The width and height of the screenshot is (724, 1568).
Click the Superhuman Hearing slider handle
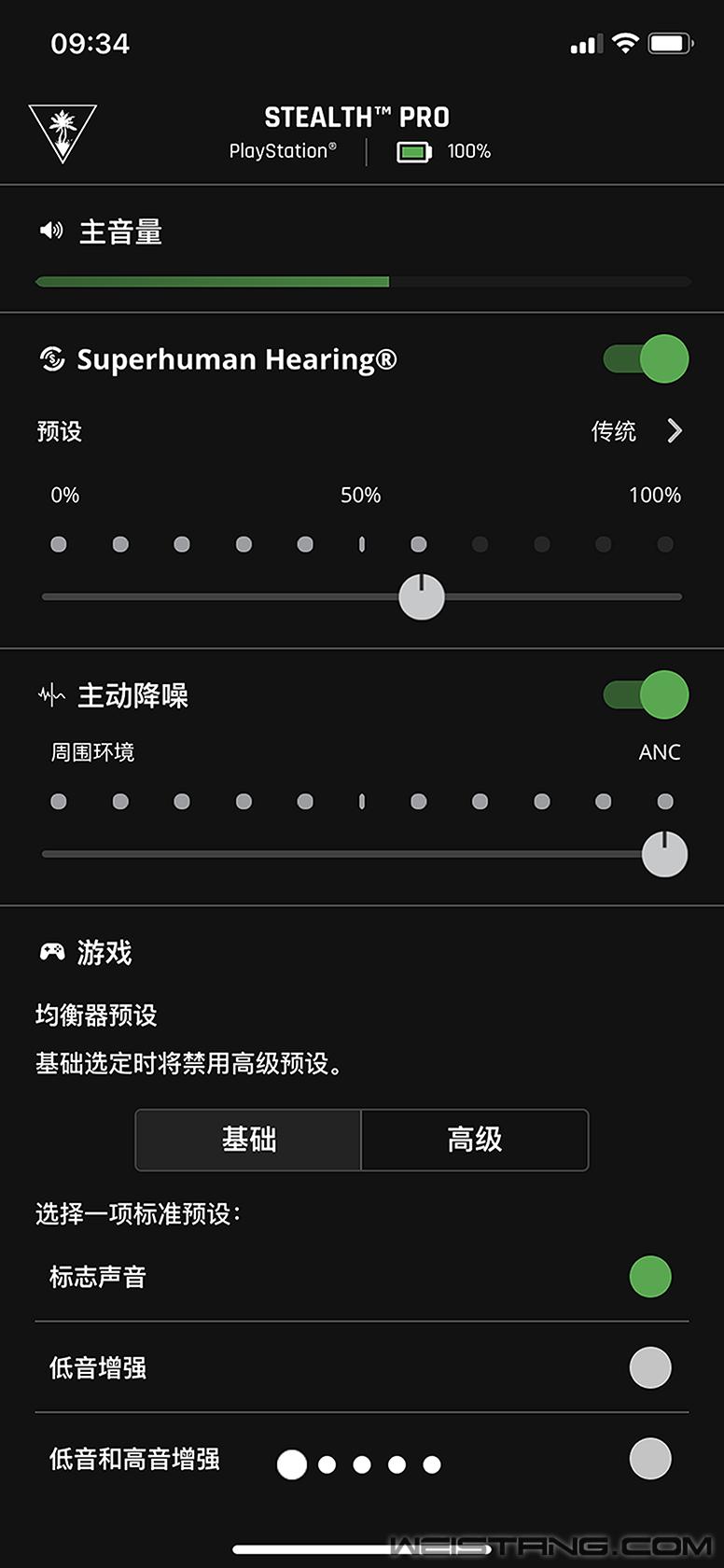click(421, 595)
